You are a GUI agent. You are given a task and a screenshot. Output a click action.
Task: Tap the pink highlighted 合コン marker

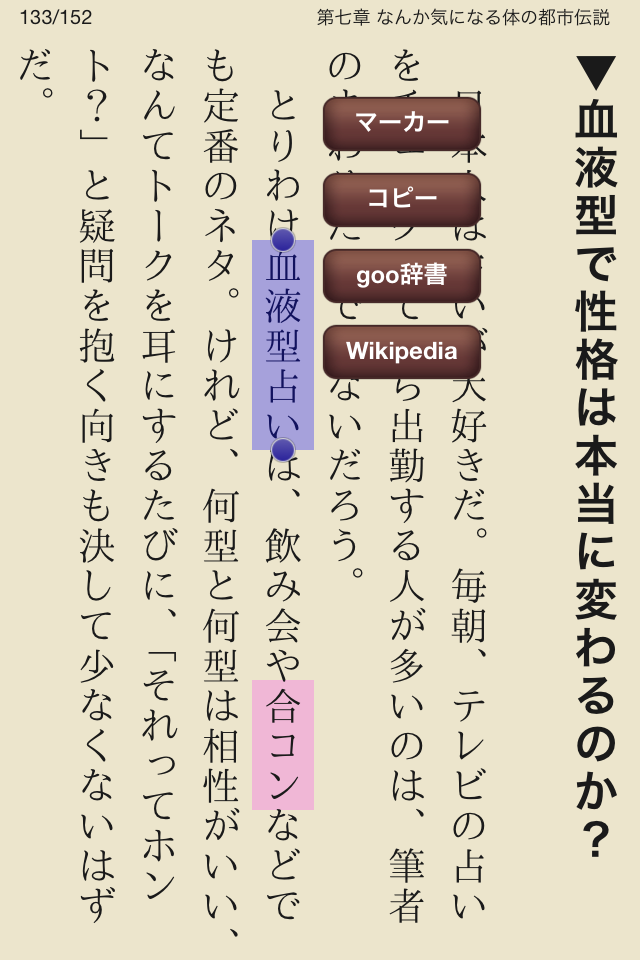point(283,744)
